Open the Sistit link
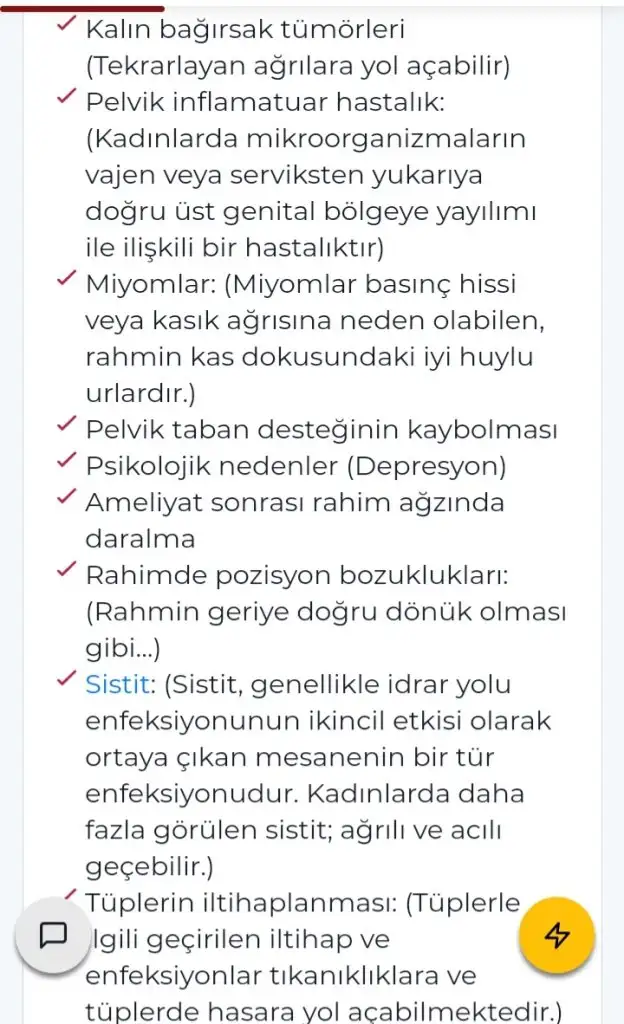This screenshot has height=1024, width=624. click(117, 684)
